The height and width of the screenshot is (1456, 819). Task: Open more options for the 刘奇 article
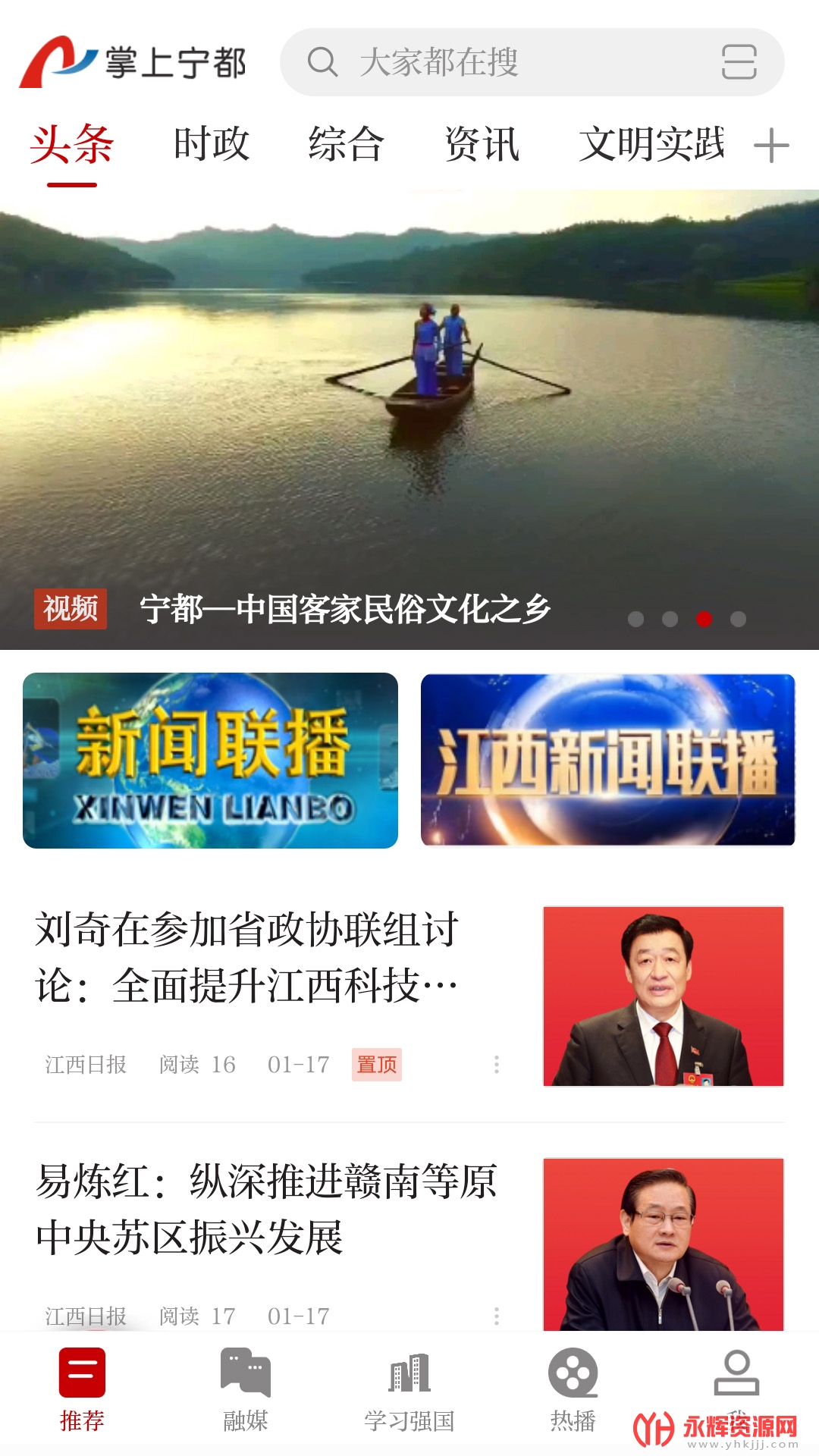point(497,1065)
